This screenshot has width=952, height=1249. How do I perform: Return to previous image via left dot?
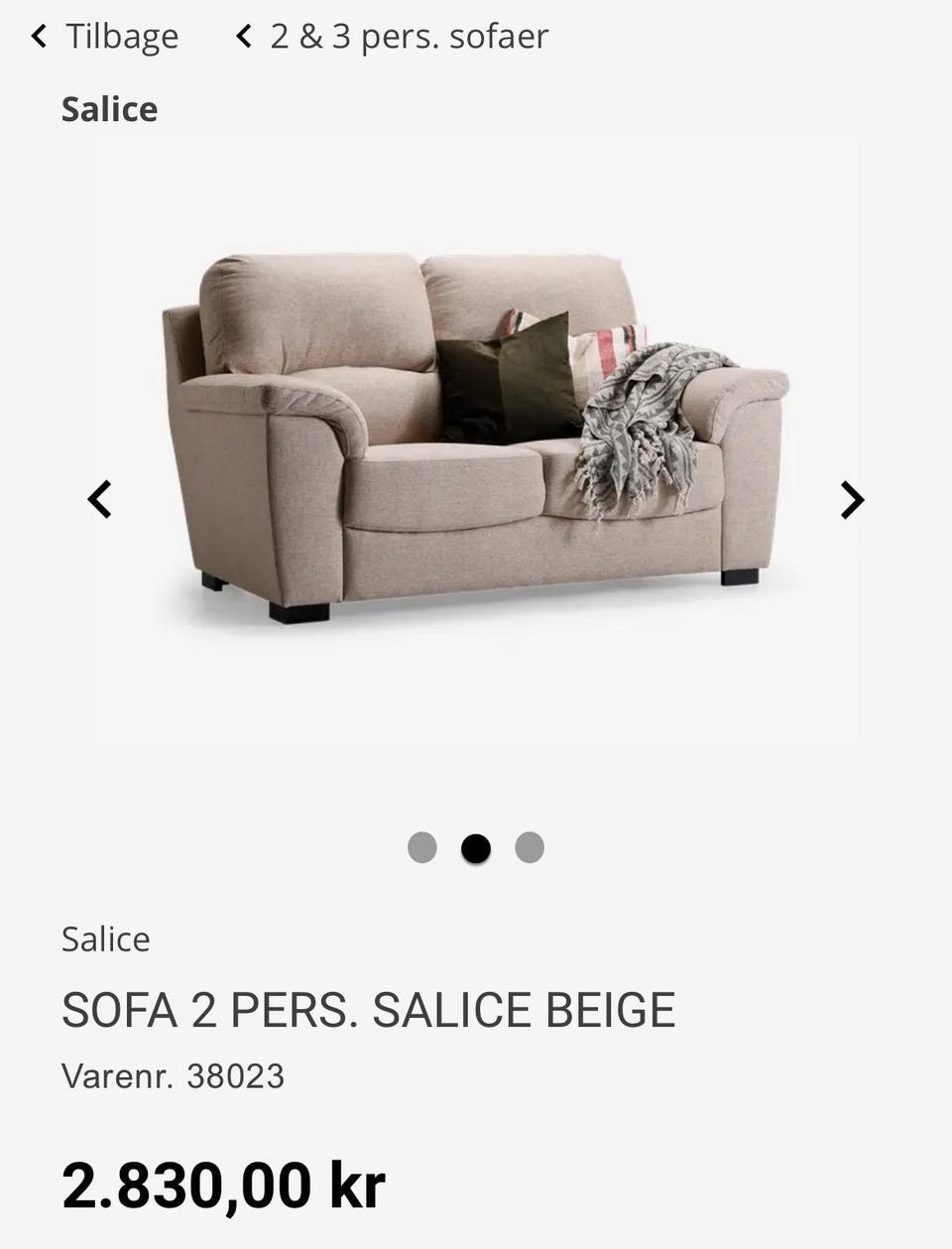pos(423,848)
